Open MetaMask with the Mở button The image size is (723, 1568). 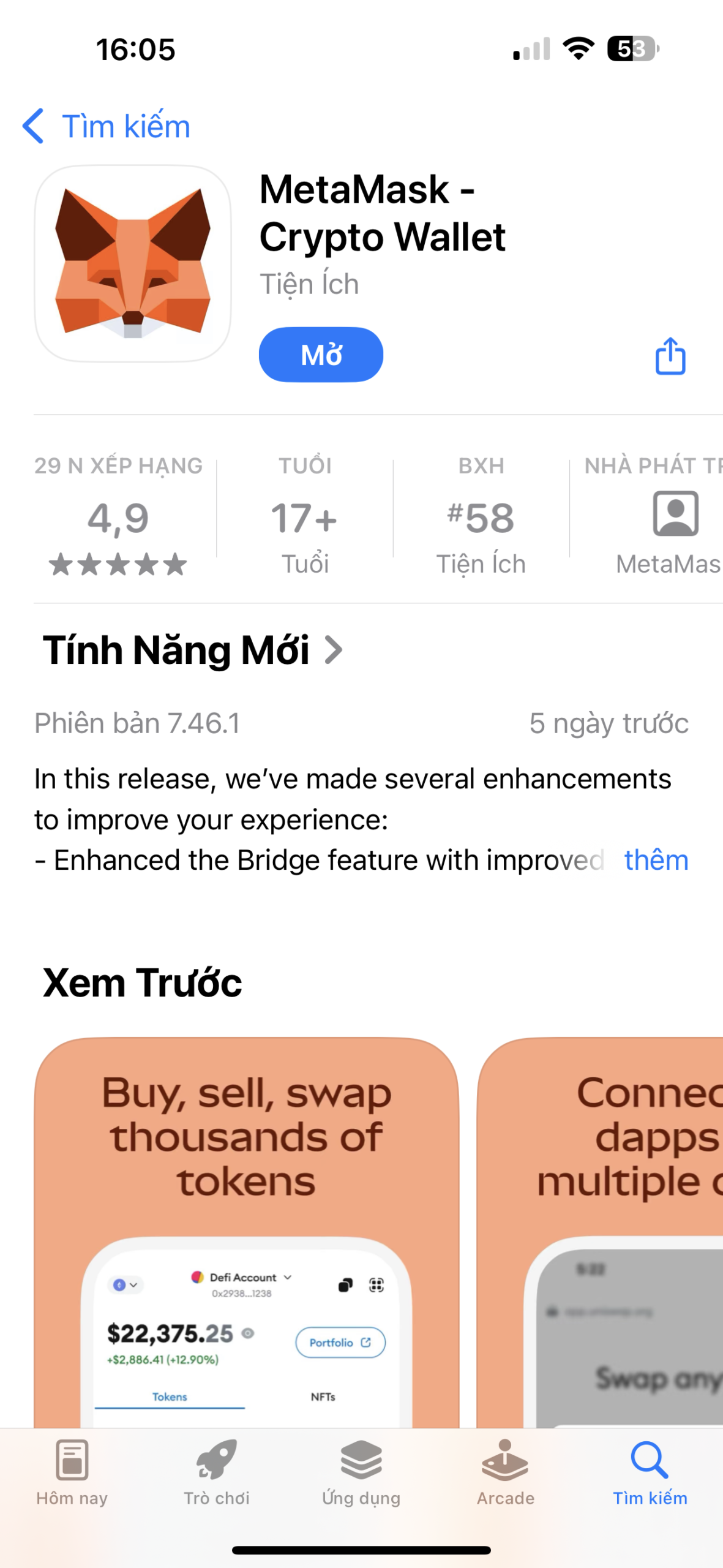321,355
